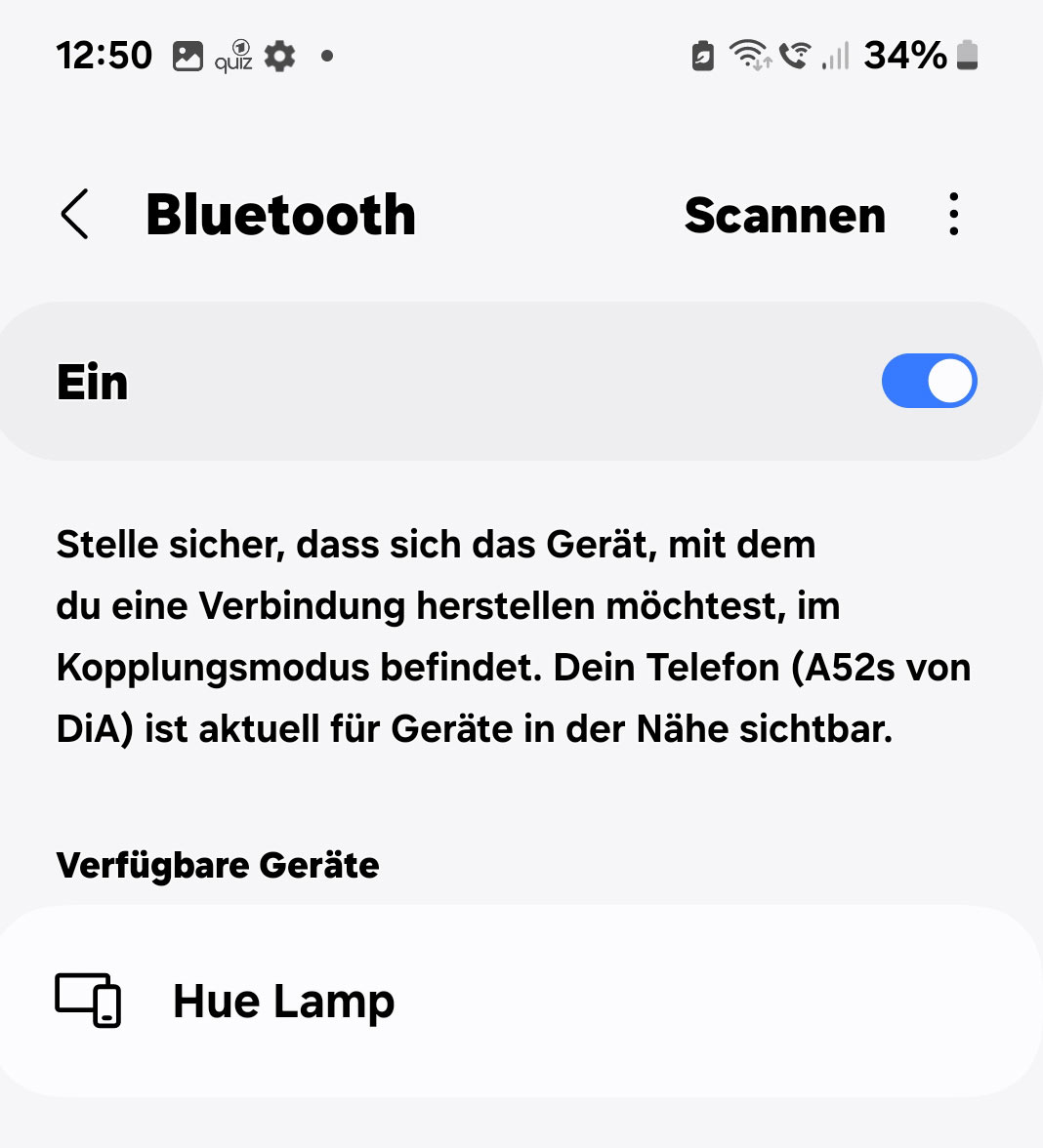Turn off the Bluetooth switch

pos(928,381)
